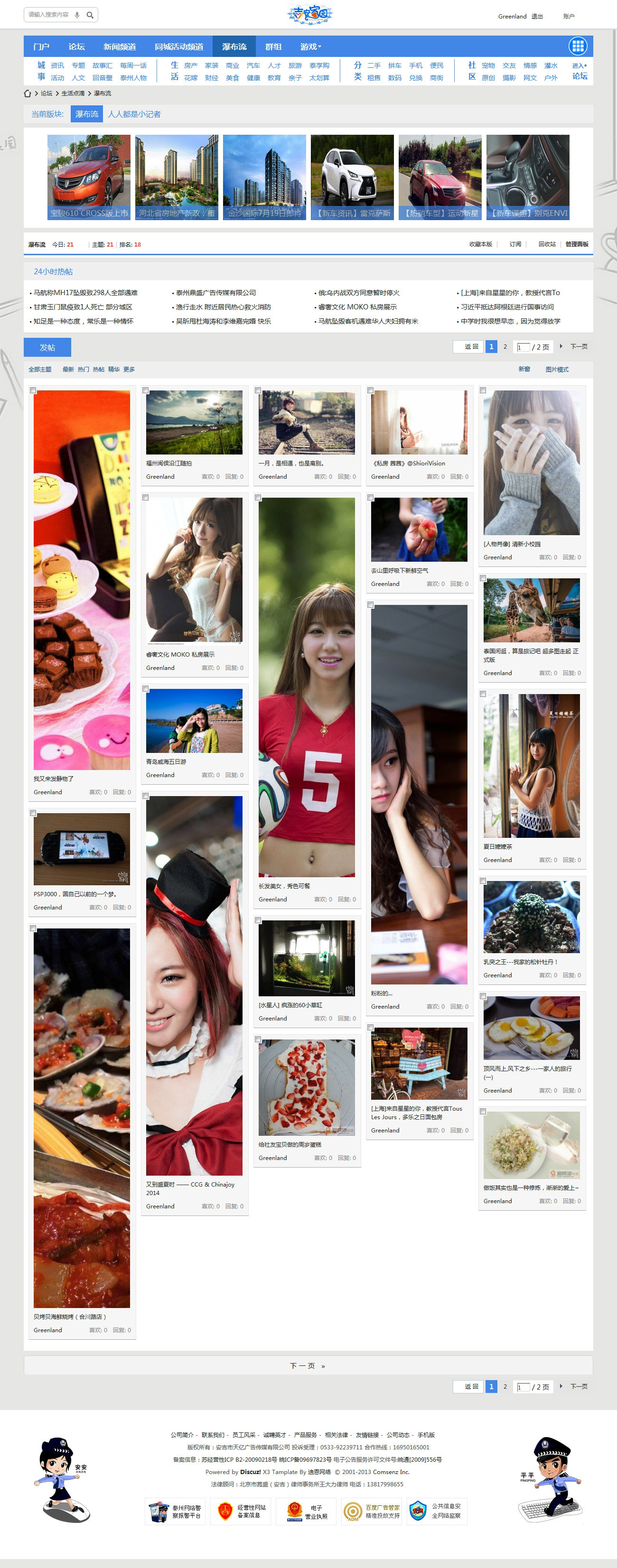Open the grid menu icon in the nav bar
This screenshot has width=617, height=1568.
point(577,46)
